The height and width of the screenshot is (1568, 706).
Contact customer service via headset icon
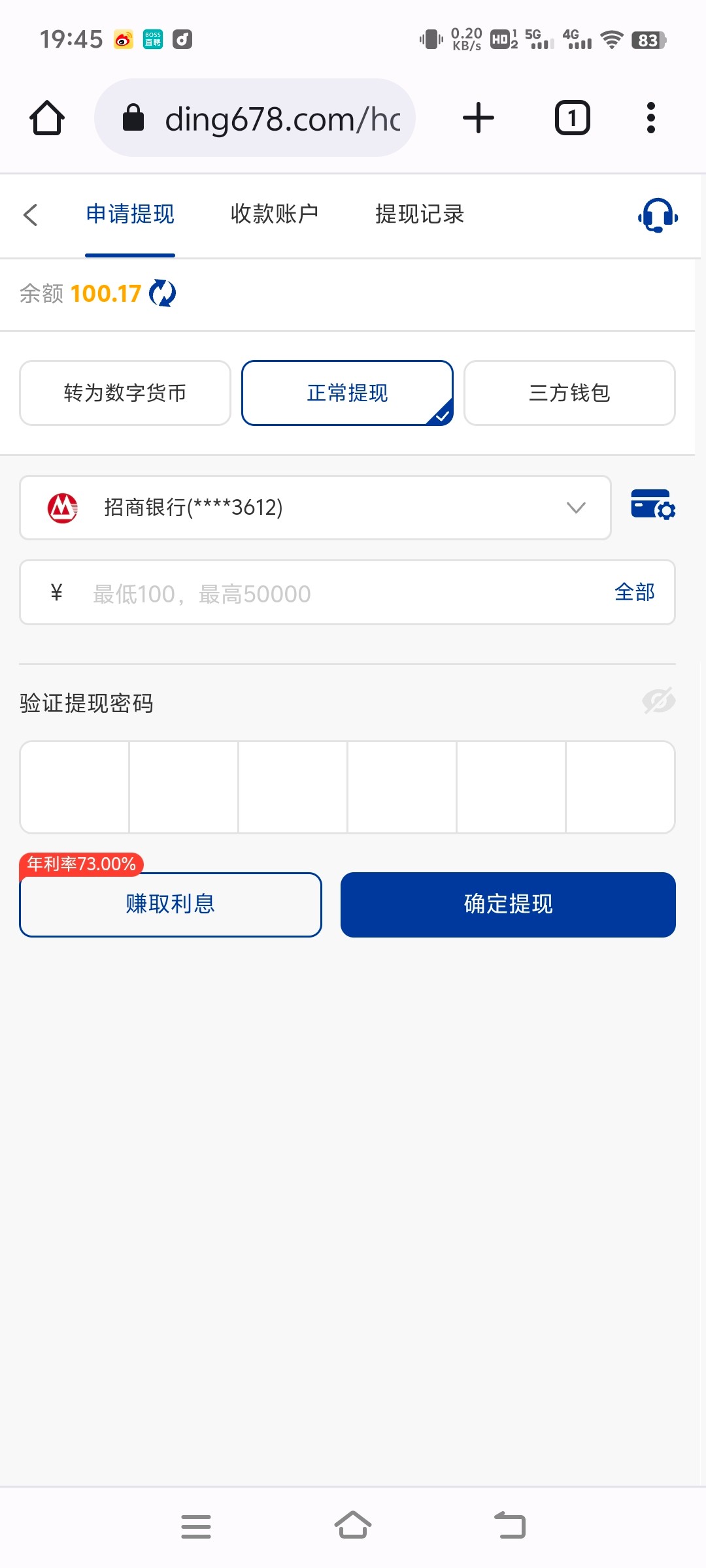pos(658,215)
